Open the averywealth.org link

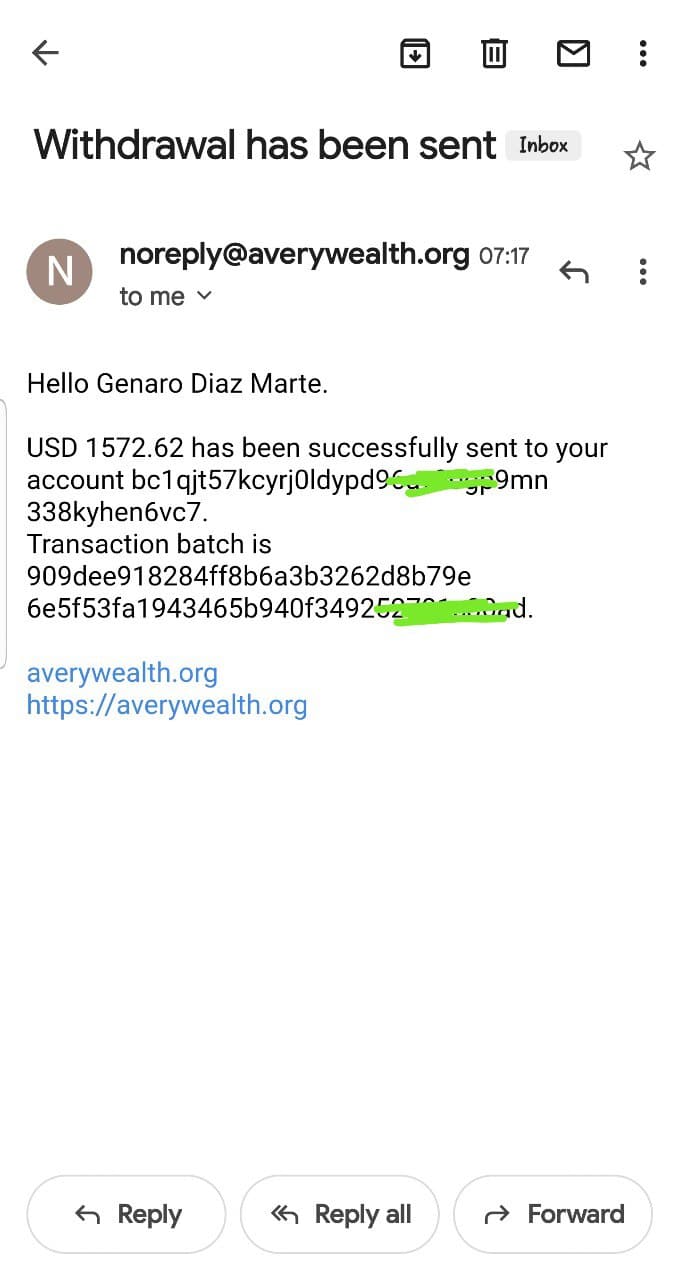click(122, 672)
